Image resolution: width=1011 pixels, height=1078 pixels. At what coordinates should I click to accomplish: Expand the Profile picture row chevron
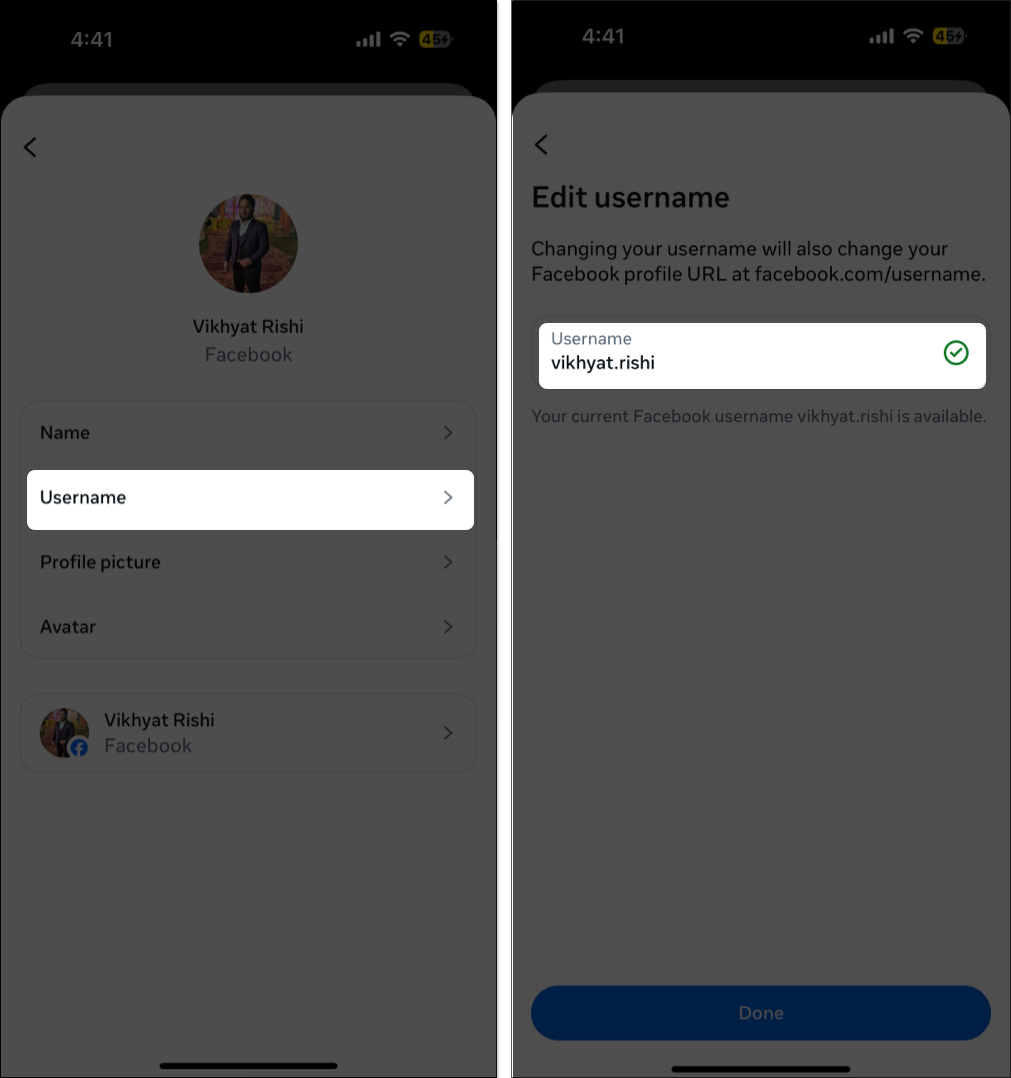point(448,562)
